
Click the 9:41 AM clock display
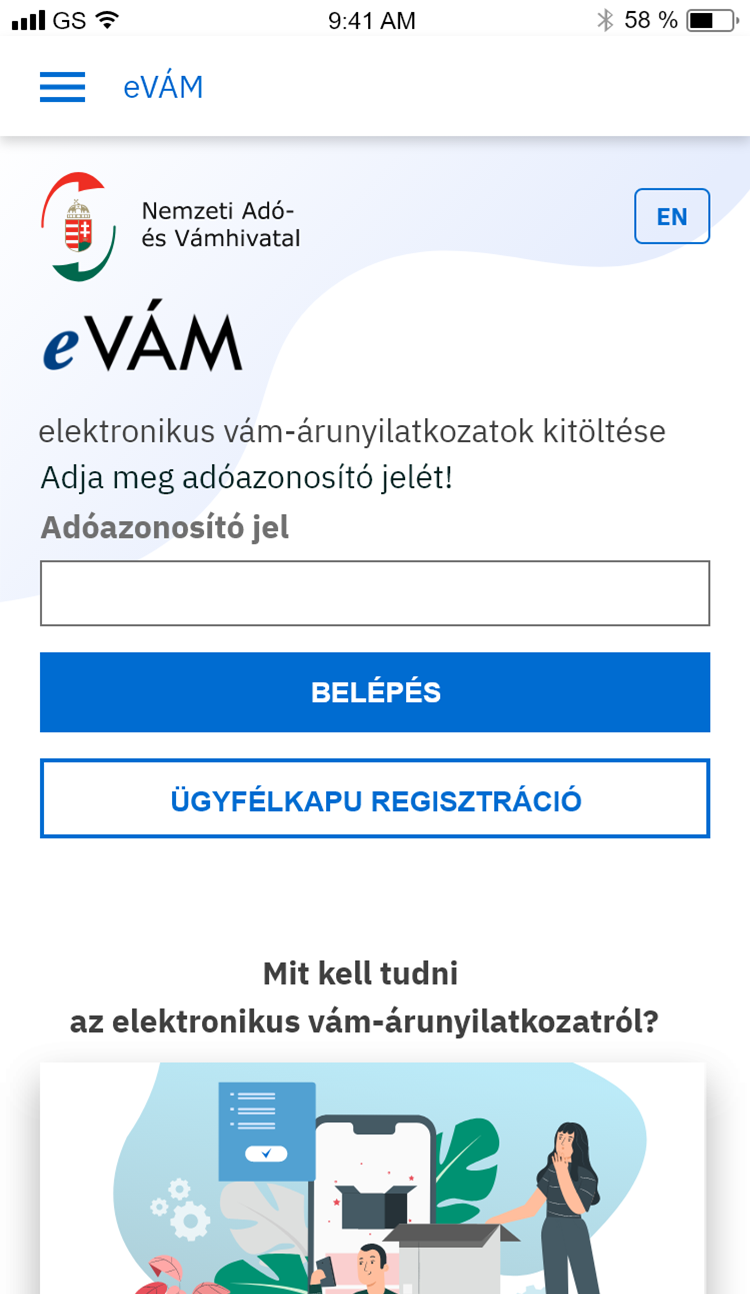pyautogui.click(x=374, y=19)
